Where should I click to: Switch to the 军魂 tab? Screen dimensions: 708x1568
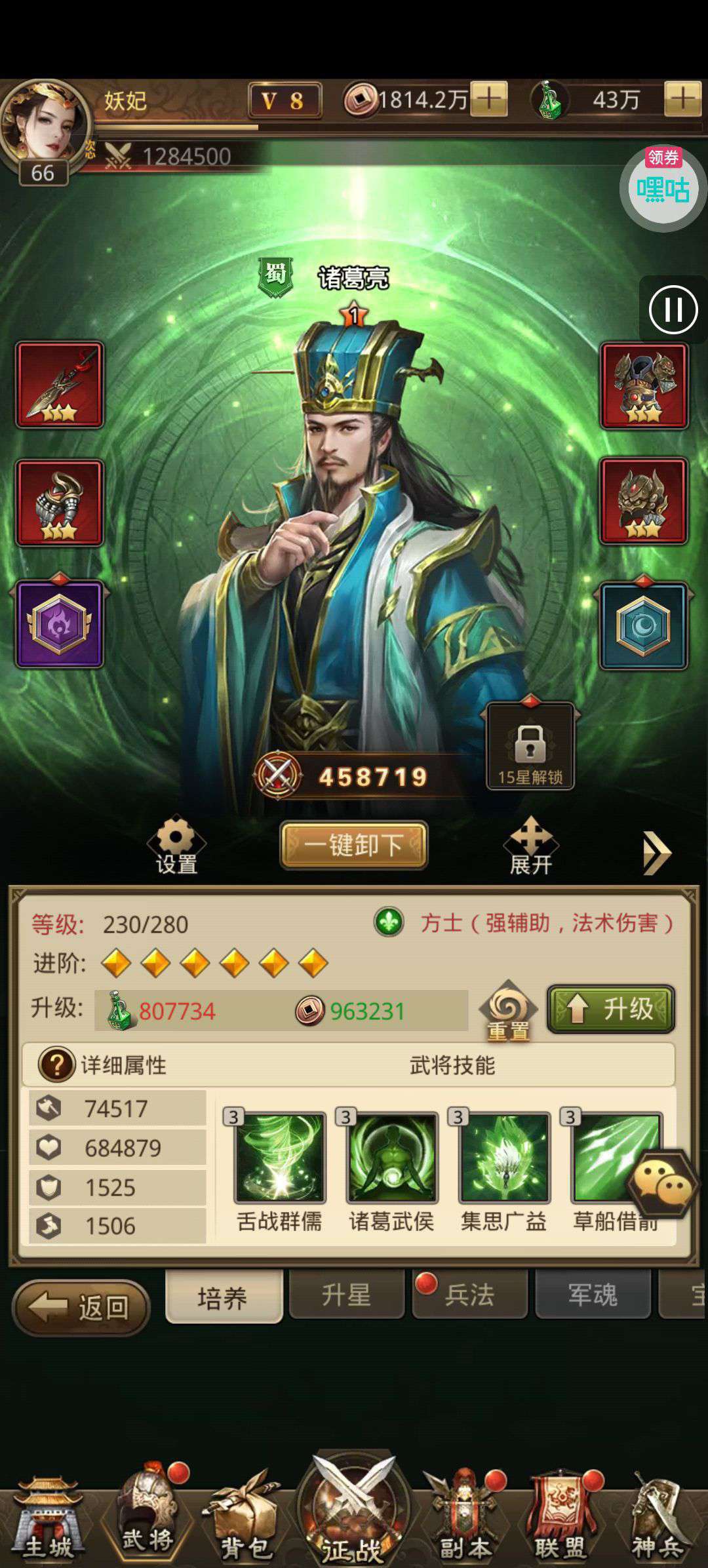tap(593, 1296)
